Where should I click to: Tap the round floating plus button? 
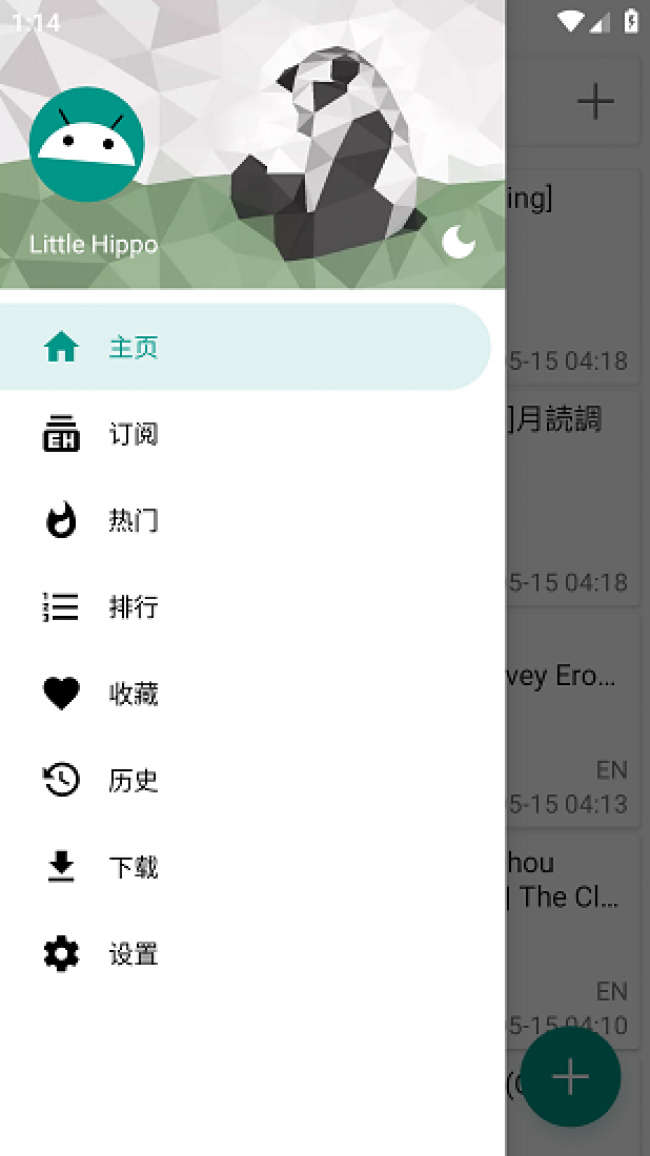[x=571, y=1077]
